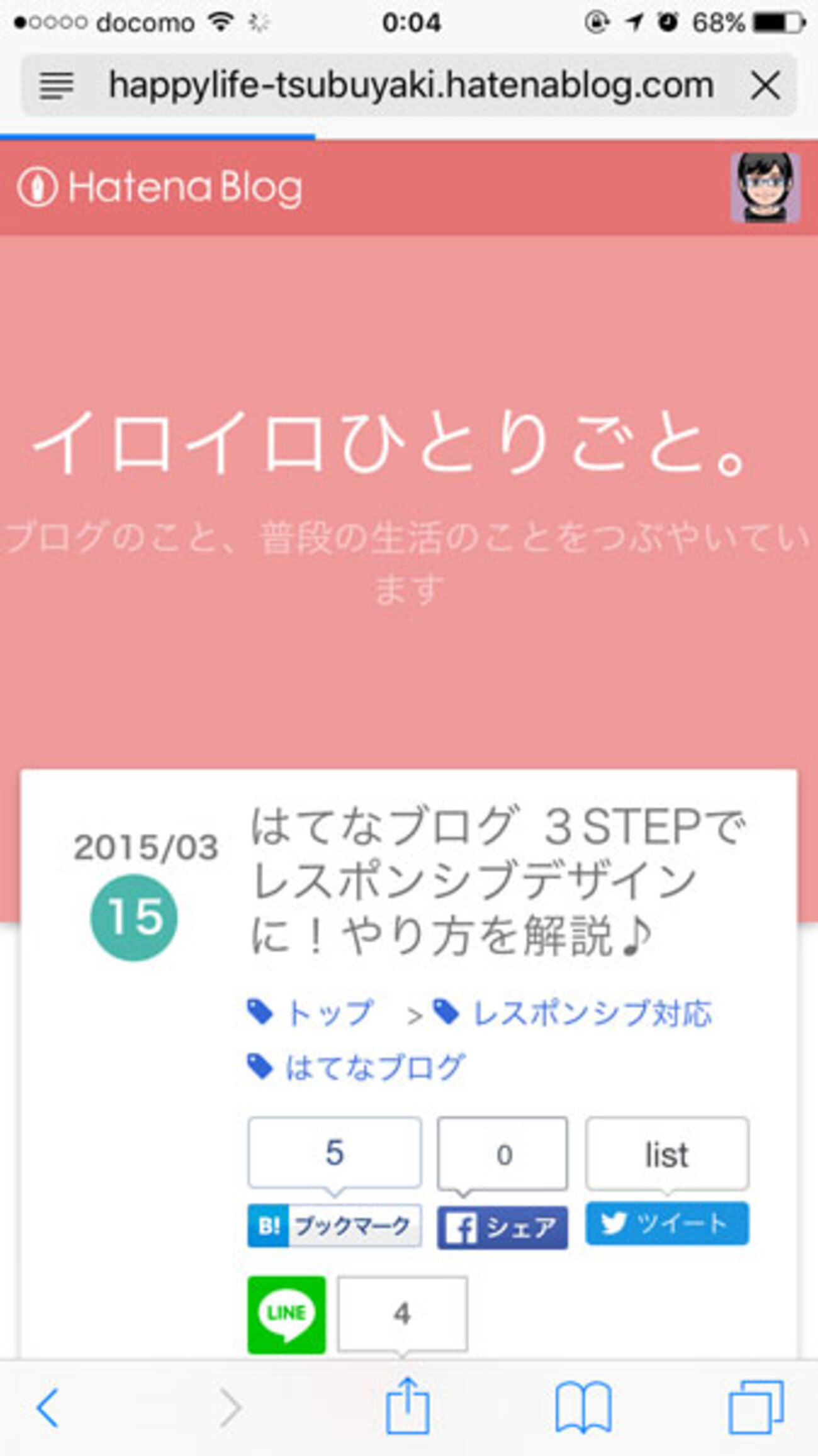
Task: Send the post via LINE
Action: pos(286,1314)
